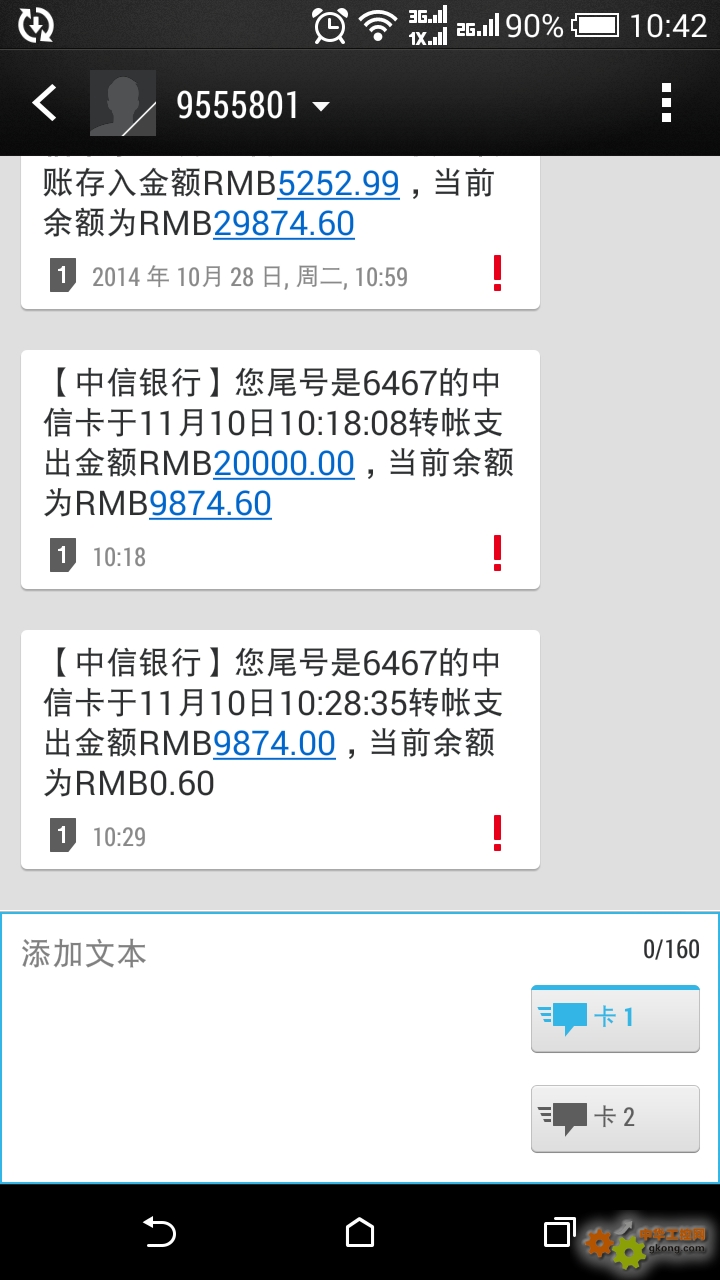The image size is (720, 1280).
Task: Tap the 29874.60 balance link
Action: pyautogui.click(x=284, y=224)
